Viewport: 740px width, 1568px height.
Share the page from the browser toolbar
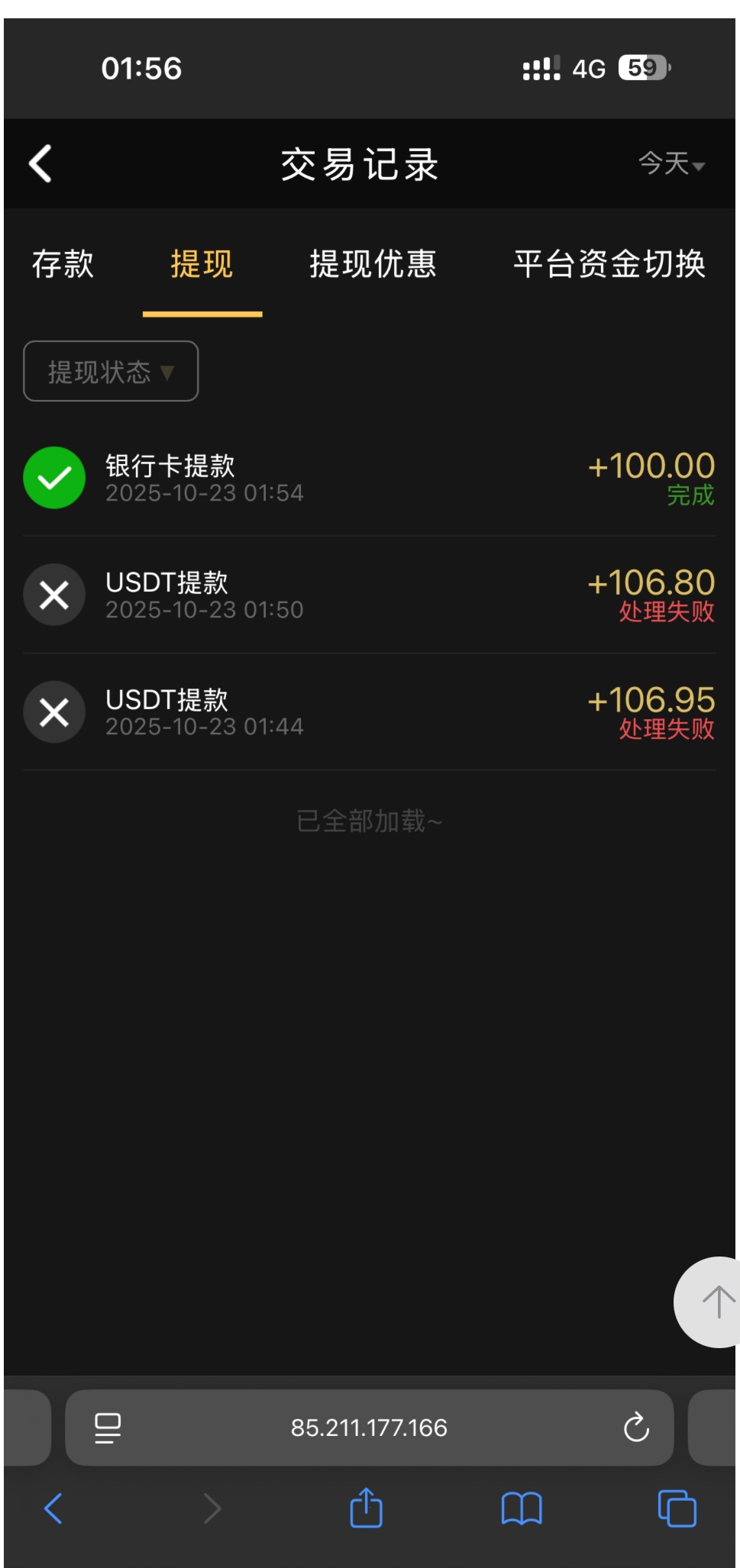(366, 1508)
